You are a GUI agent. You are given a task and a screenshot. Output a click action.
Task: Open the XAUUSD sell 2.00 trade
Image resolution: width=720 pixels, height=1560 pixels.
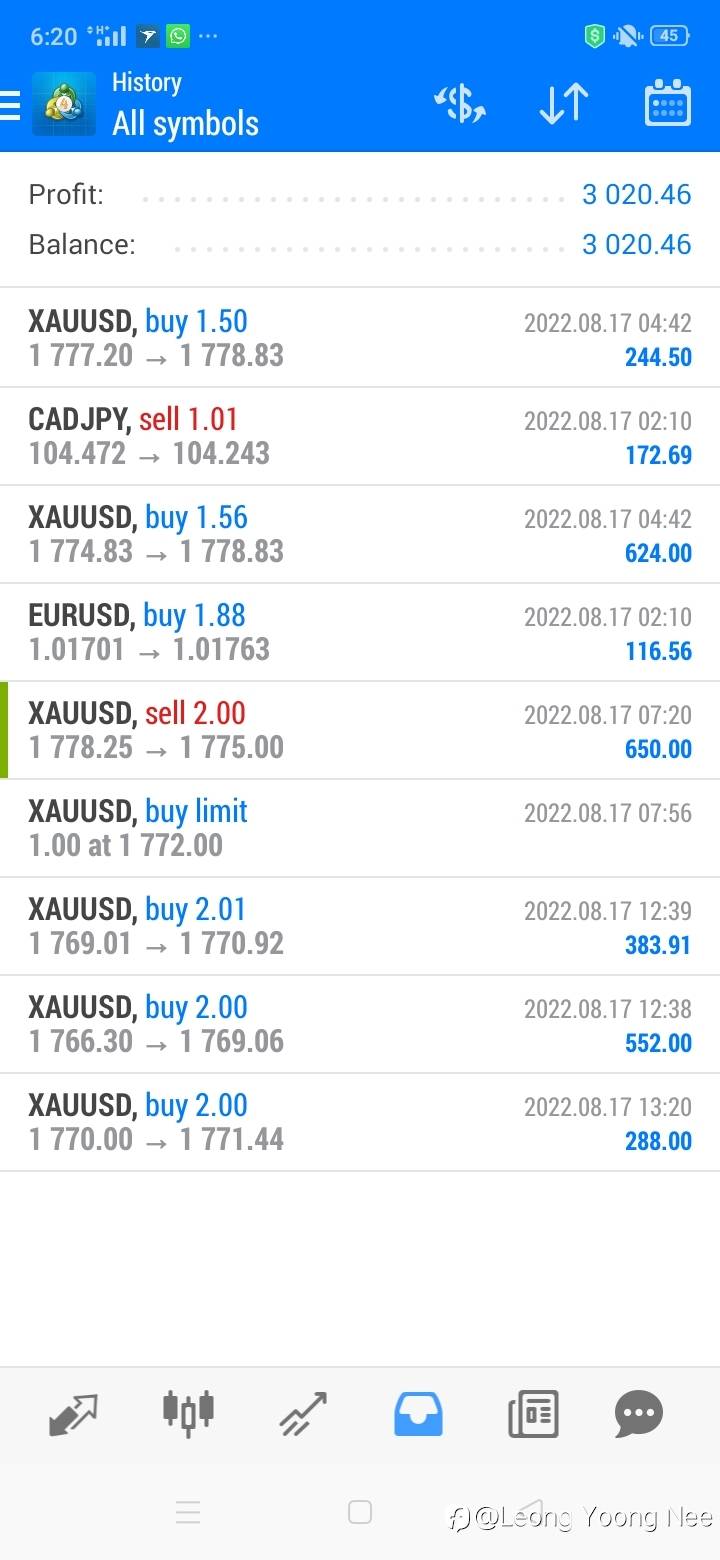360,730
